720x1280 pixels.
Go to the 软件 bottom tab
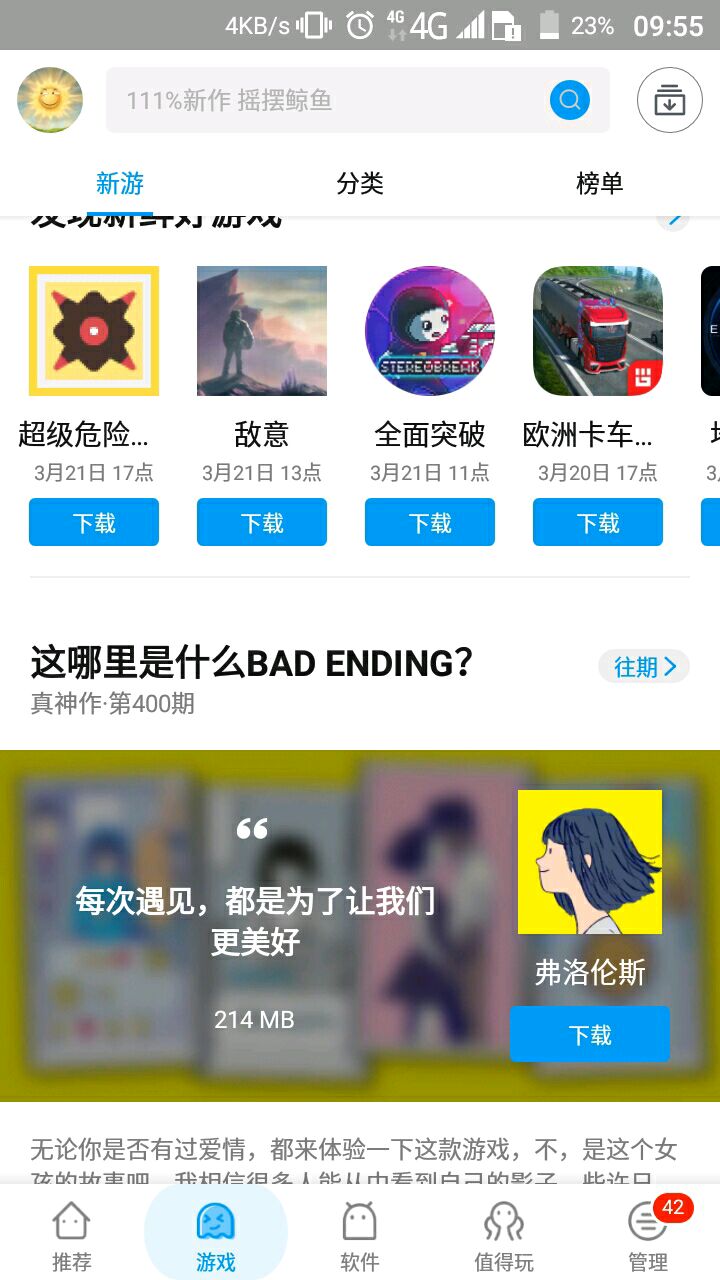coord(360,1236)
